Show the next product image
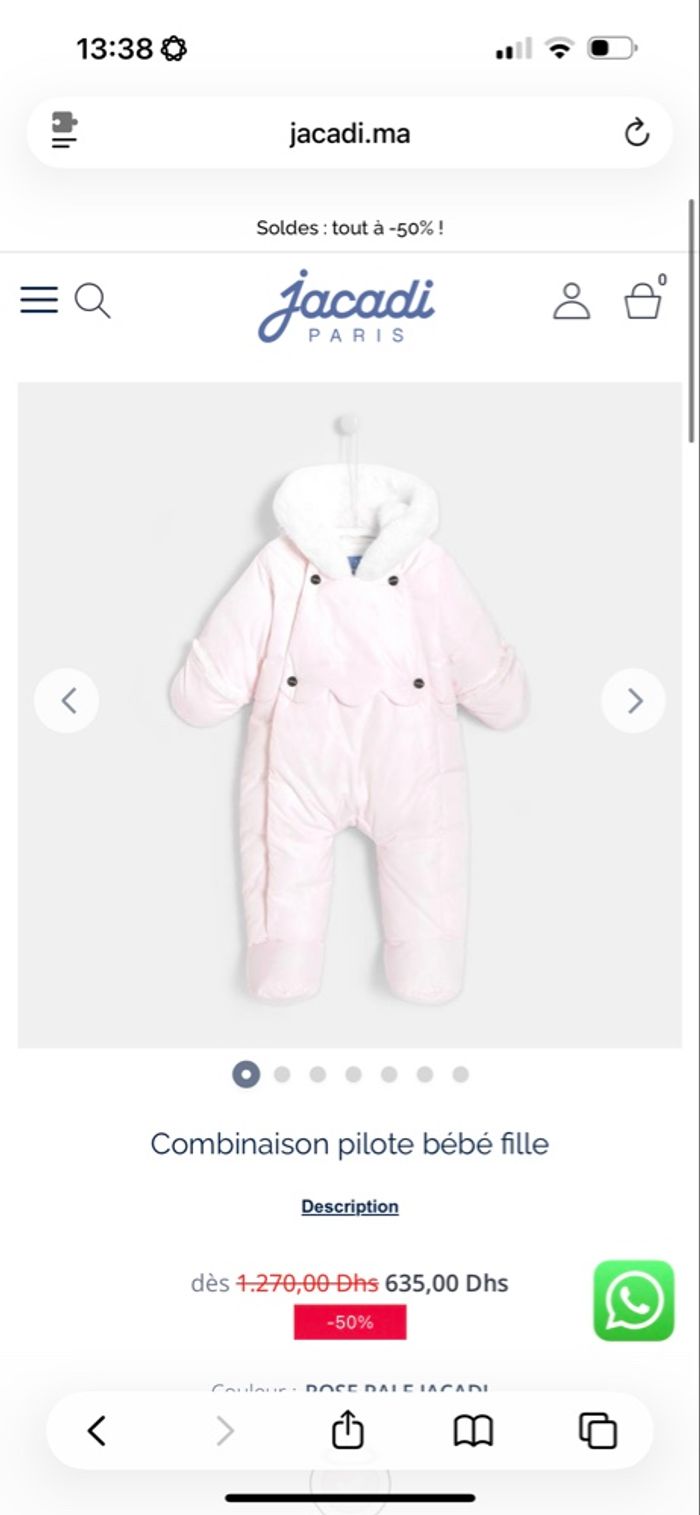Screen dimensions: 700x1515 click(x=634, y=701)
